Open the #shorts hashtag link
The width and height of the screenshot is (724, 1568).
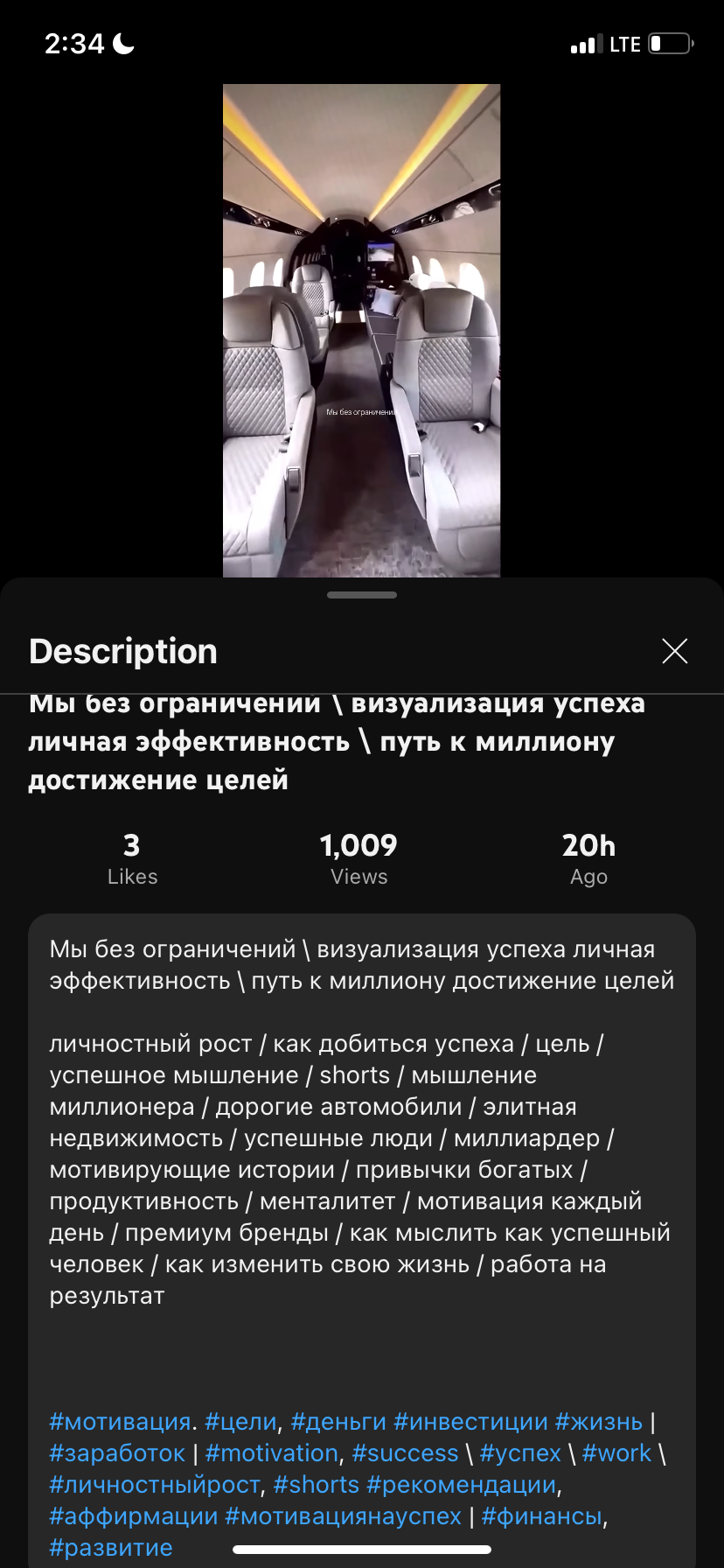click(x=317, y=1485)
